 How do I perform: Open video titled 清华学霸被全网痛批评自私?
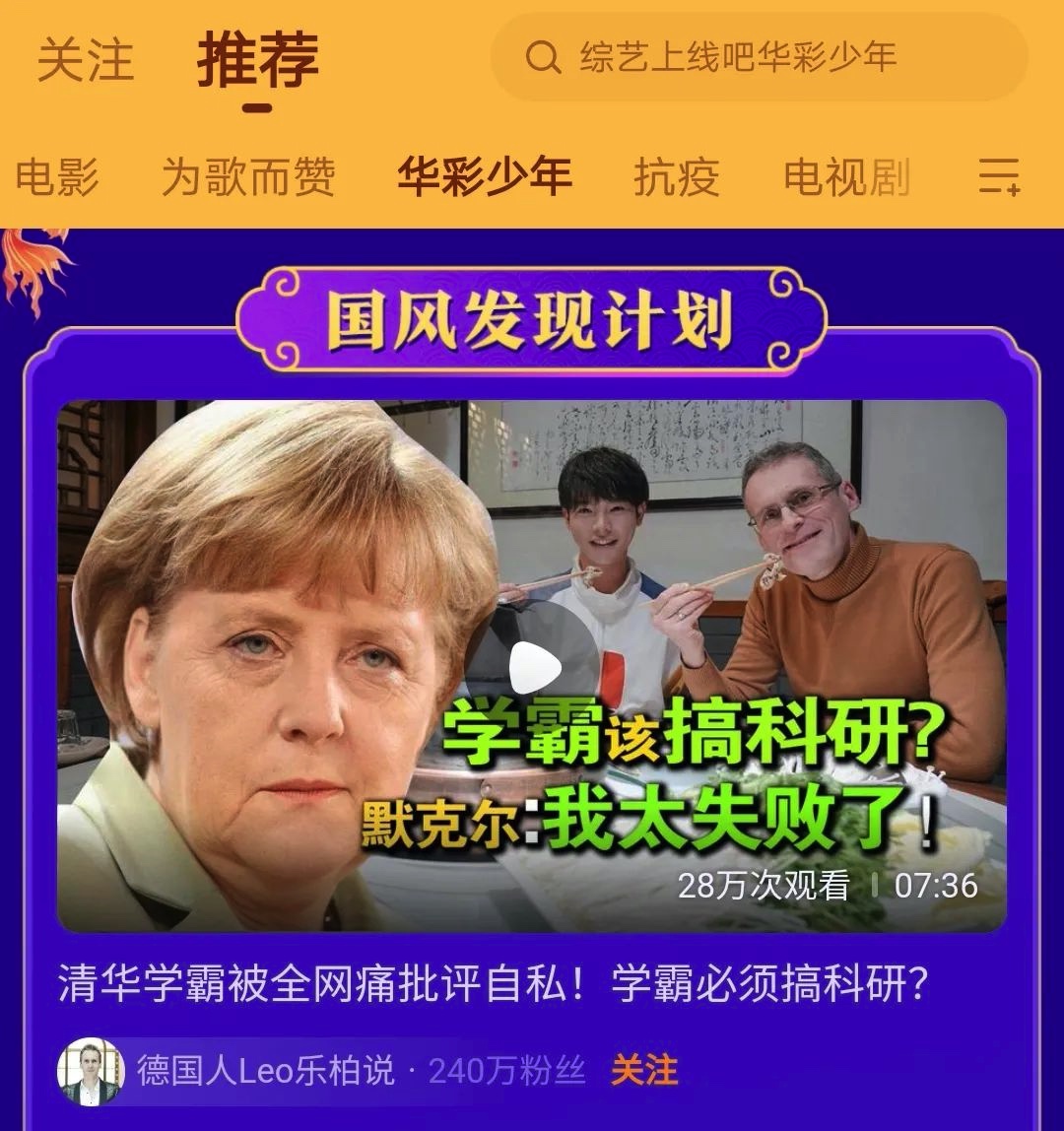click(493, 984)
